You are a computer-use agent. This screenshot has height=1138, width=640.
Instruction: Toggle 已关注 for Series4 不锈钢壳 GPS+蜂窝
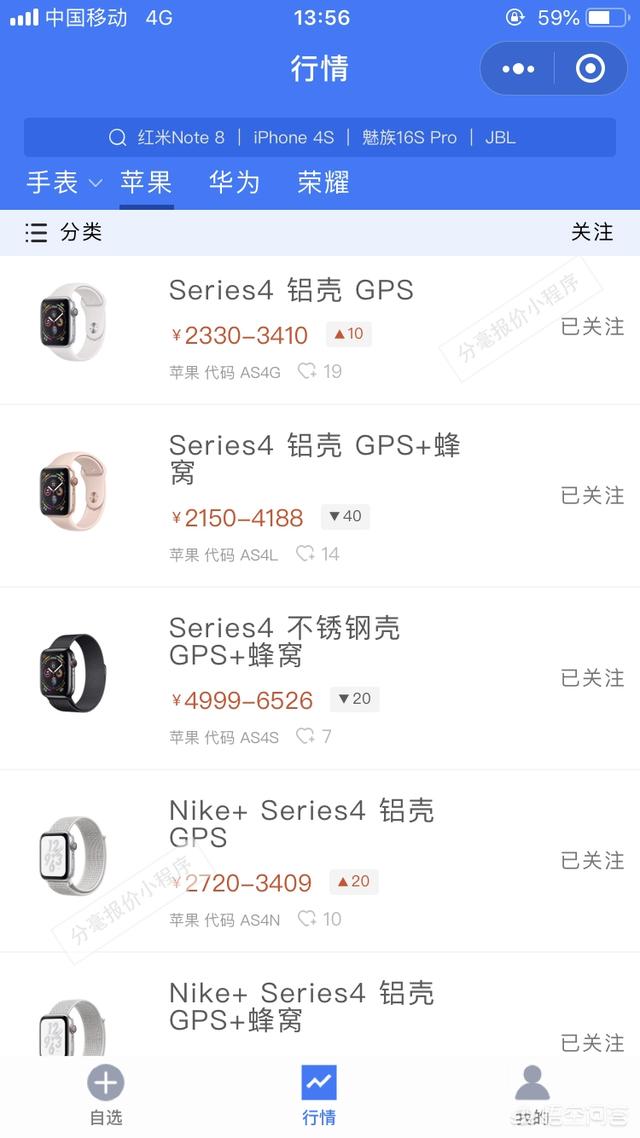[592, 678]
